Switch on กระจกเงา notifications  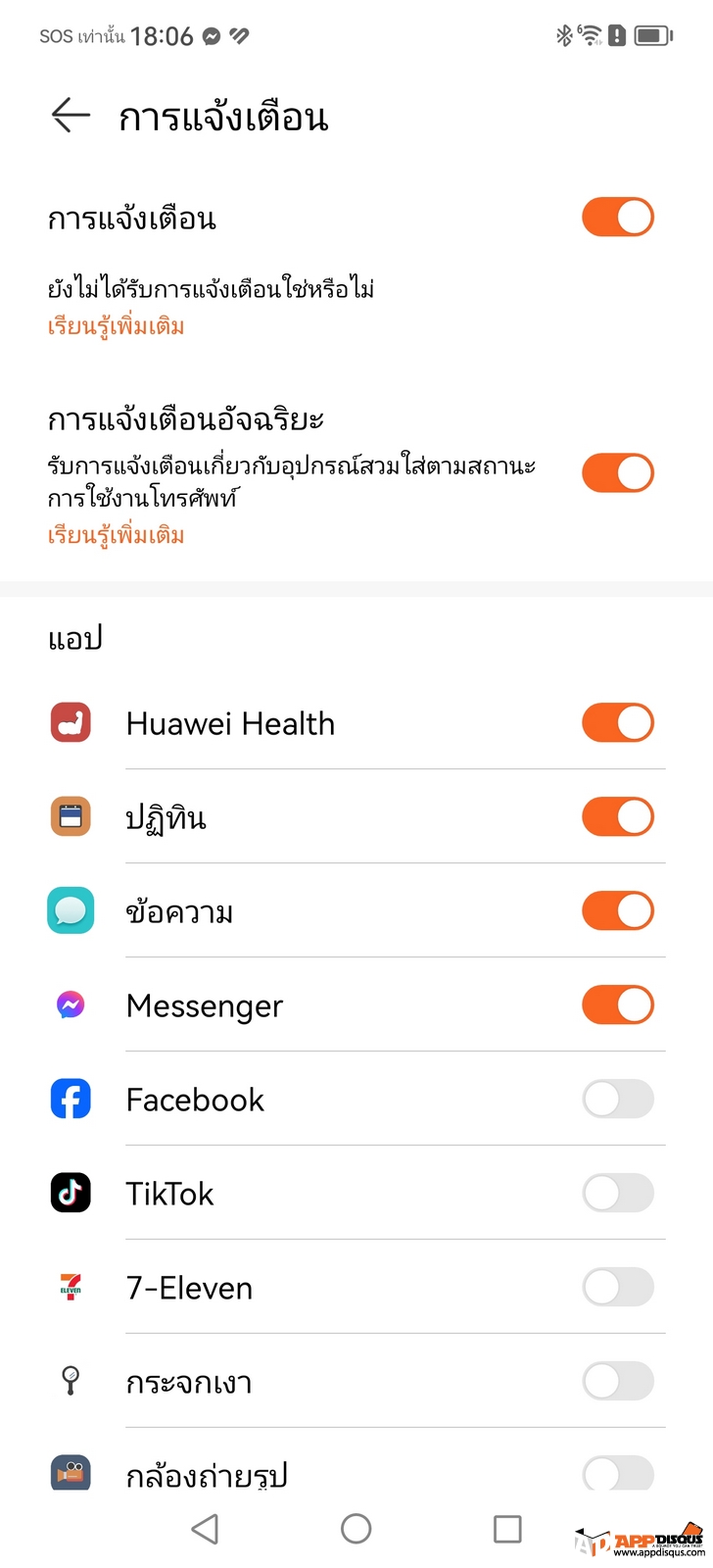(x=618, y=1381)
